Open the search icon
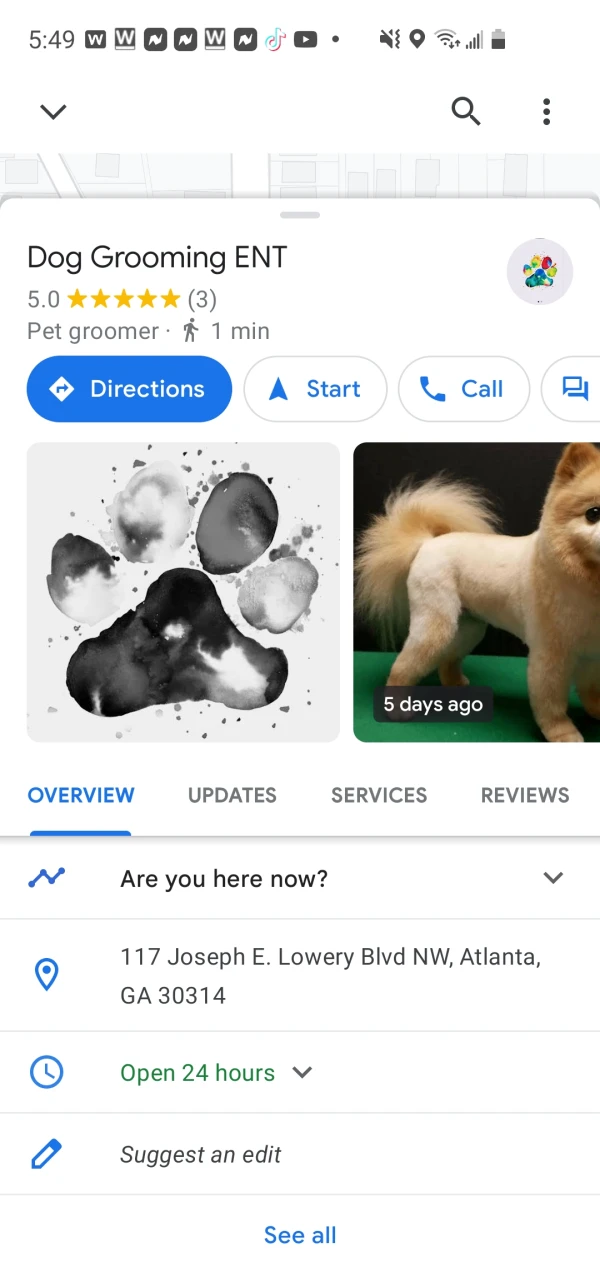Image resolution: width=600 pixels, height=1267 pixels. [466, 111]
